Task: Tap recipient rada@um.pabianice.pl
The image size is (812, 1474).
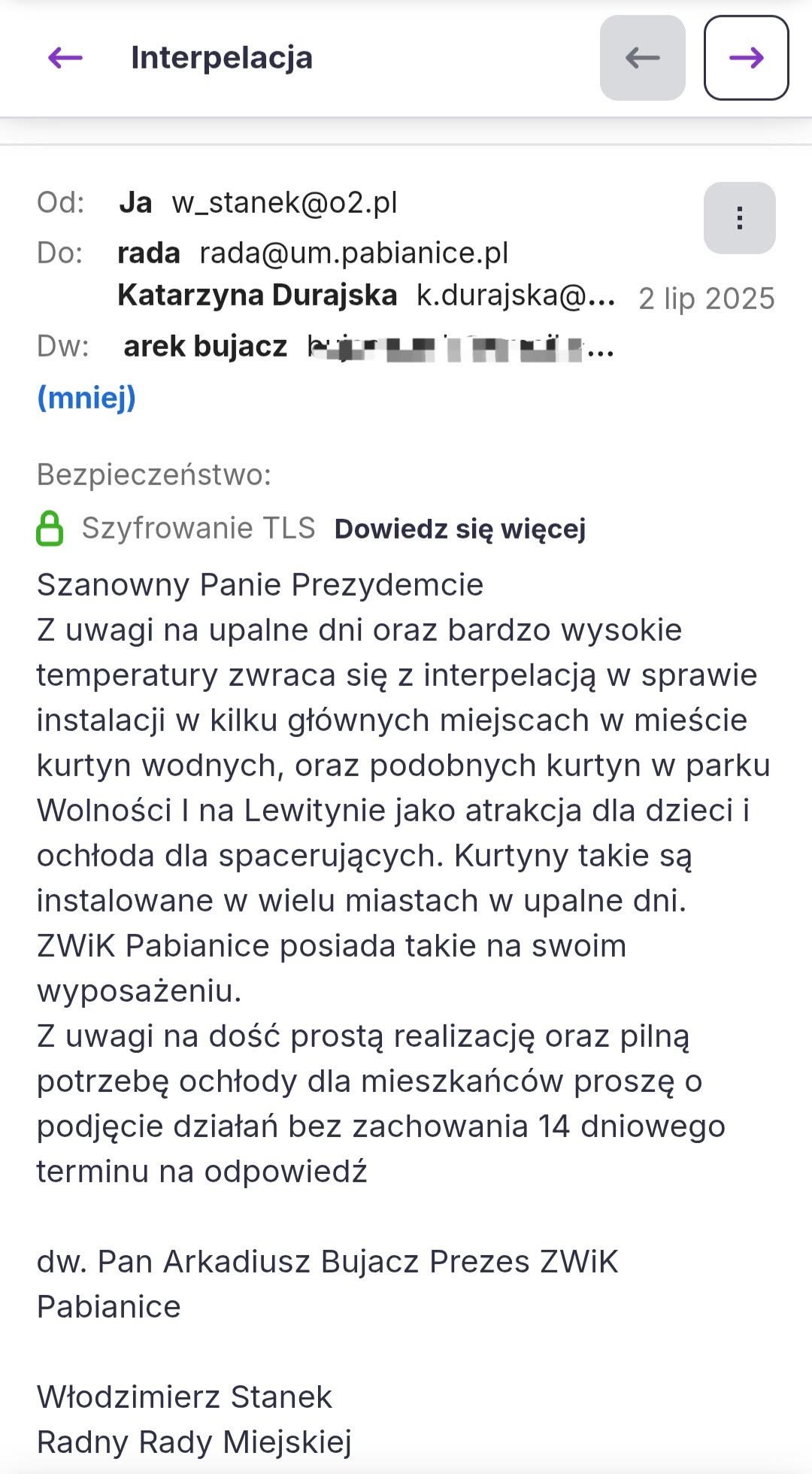Action: click(x=353, y=253)
